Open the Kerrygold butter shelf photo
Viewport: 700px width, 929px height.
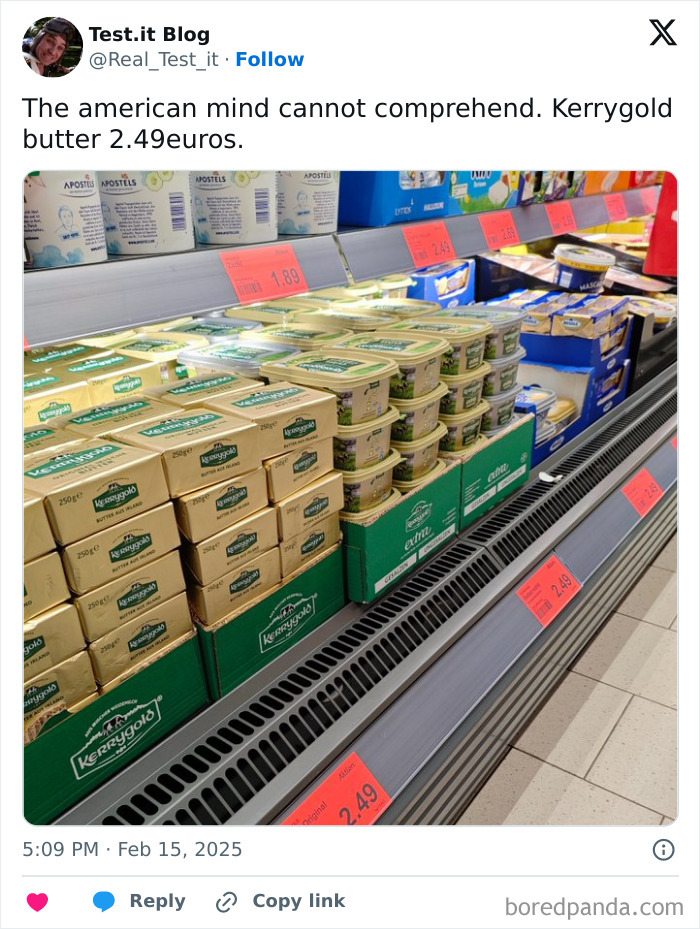(x=350, y=497)
